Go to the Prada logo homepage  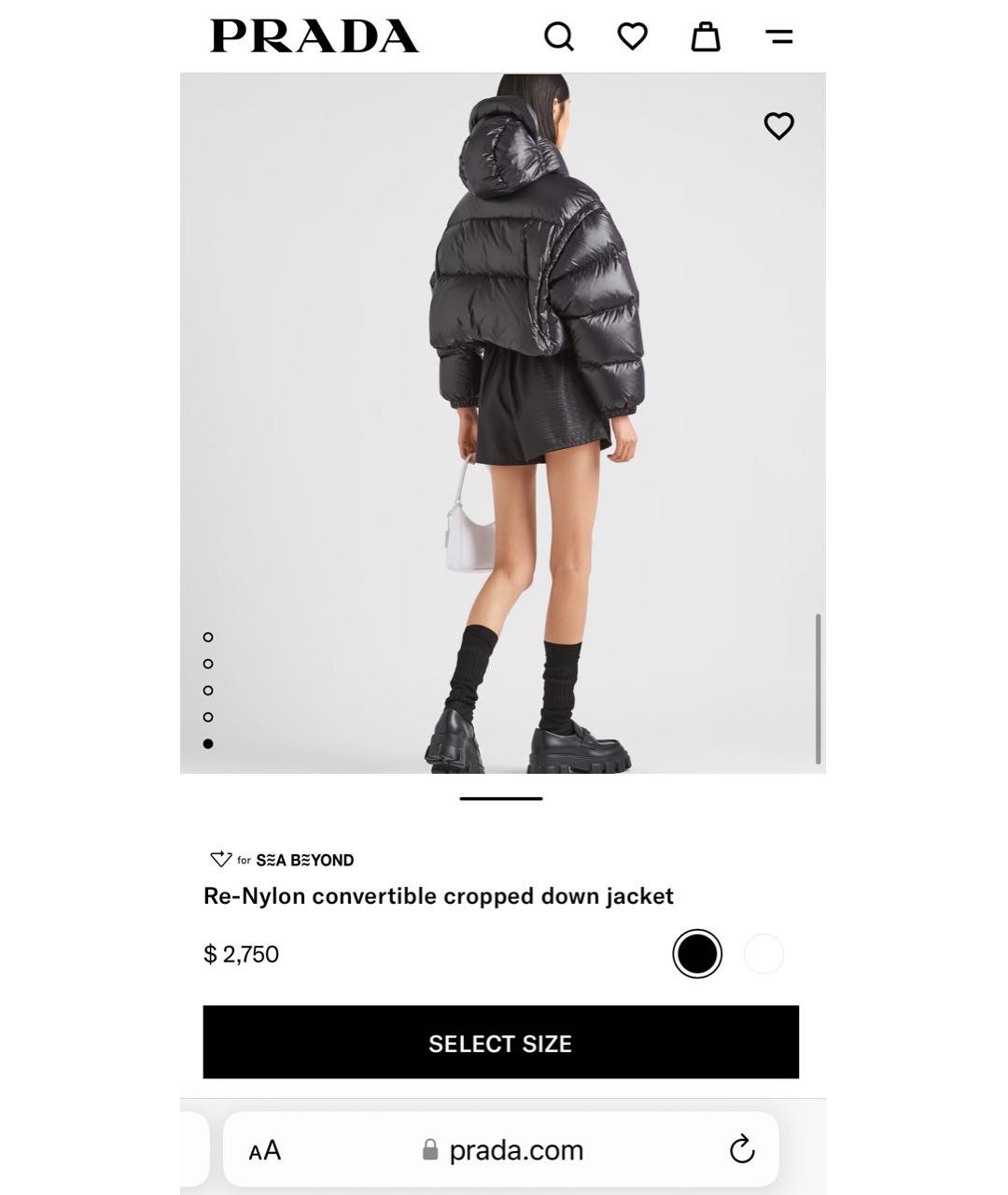point(315,36)
